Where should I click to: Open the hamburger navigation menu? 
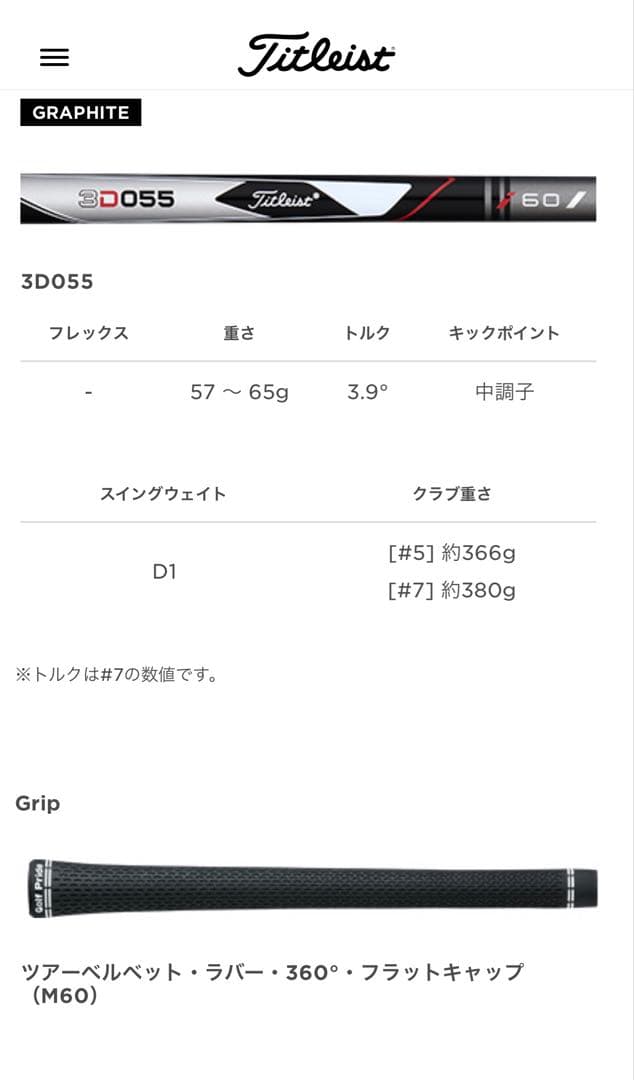54,58
